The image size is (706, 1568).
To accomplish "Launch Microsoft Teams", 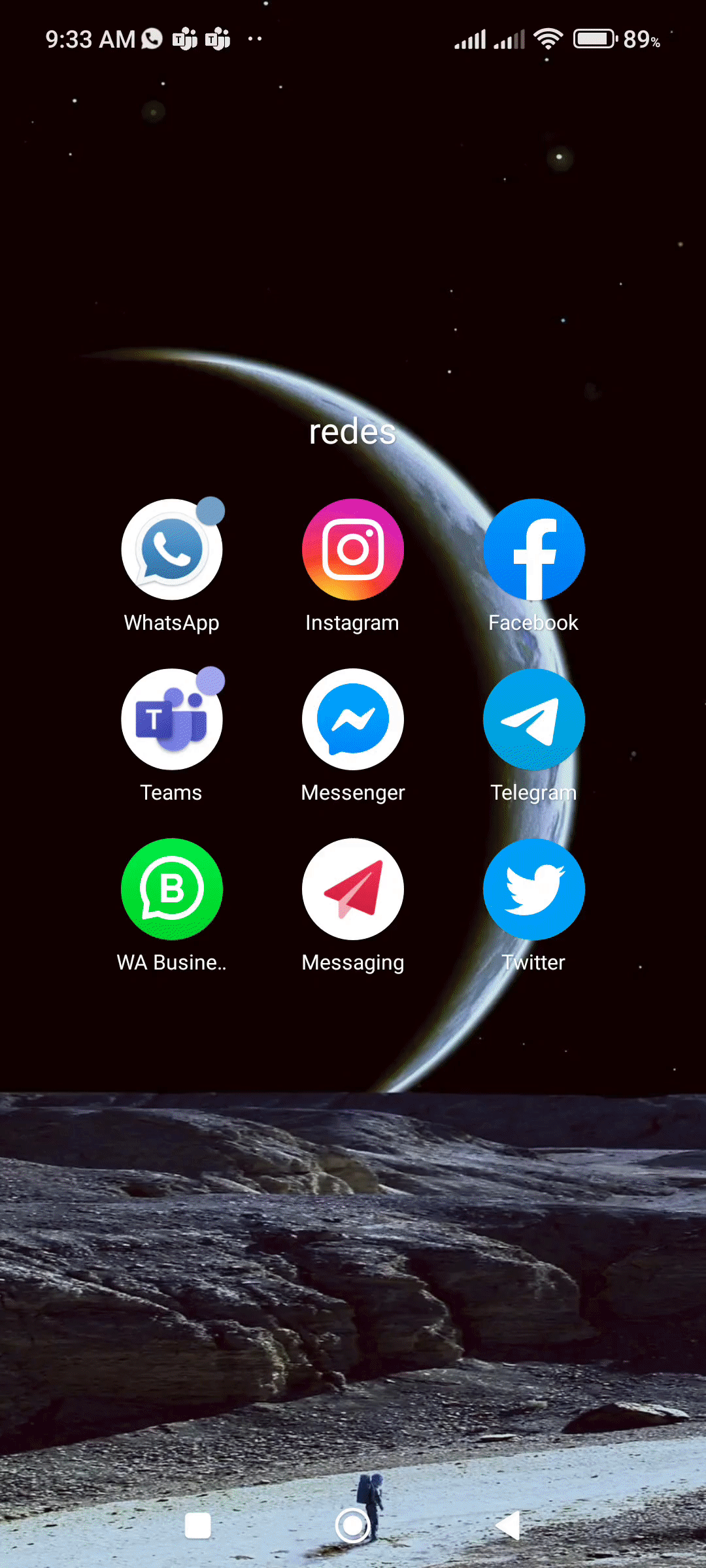I will pyautogui.click(x=172, y=719).
